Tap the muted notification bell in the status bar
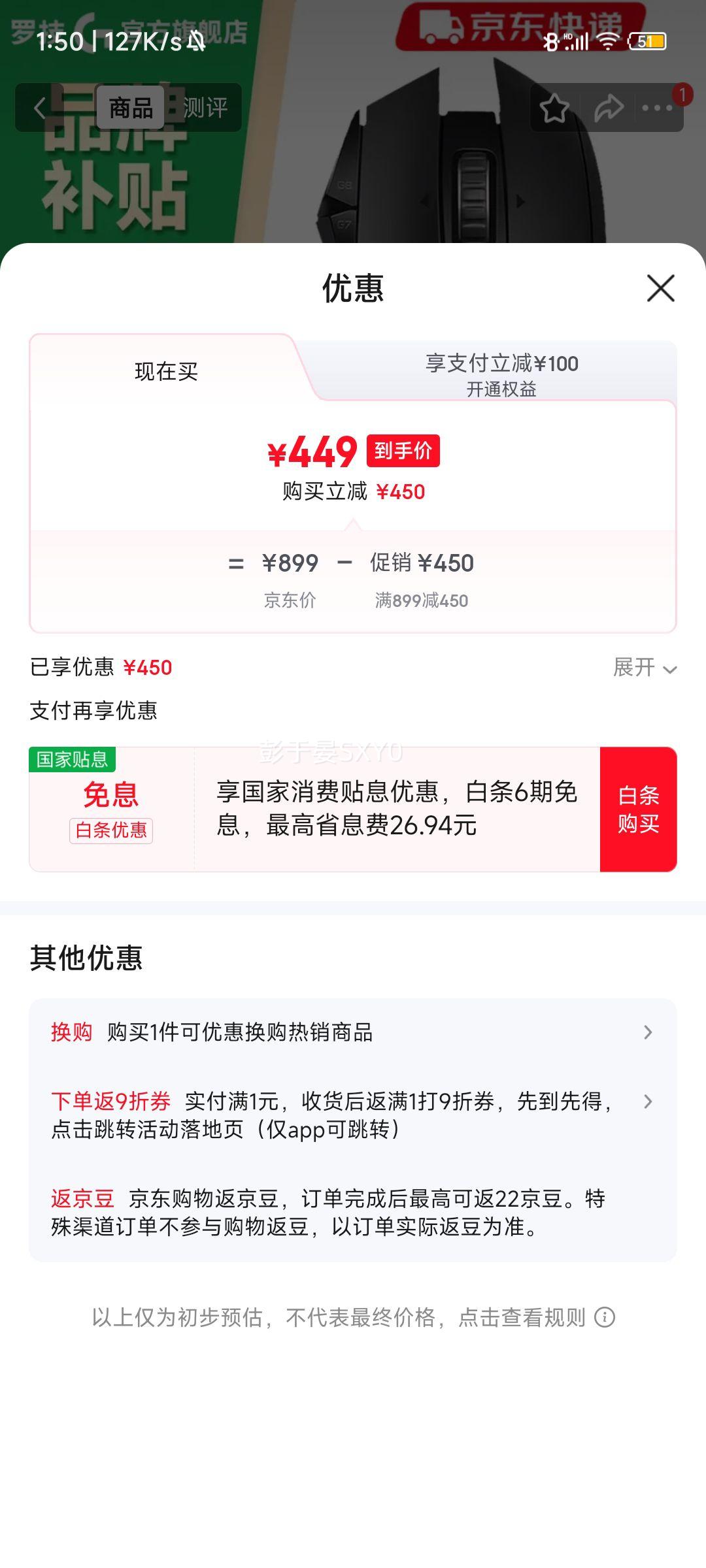706x1568 pixels. (197, 41)
